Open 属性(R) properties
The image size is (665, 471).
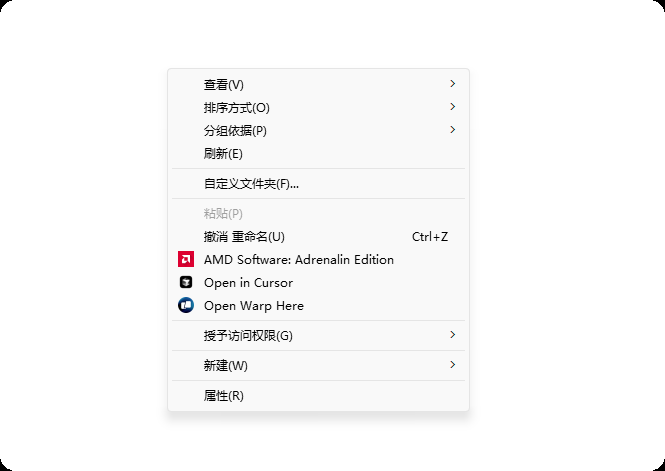[223, 396]
